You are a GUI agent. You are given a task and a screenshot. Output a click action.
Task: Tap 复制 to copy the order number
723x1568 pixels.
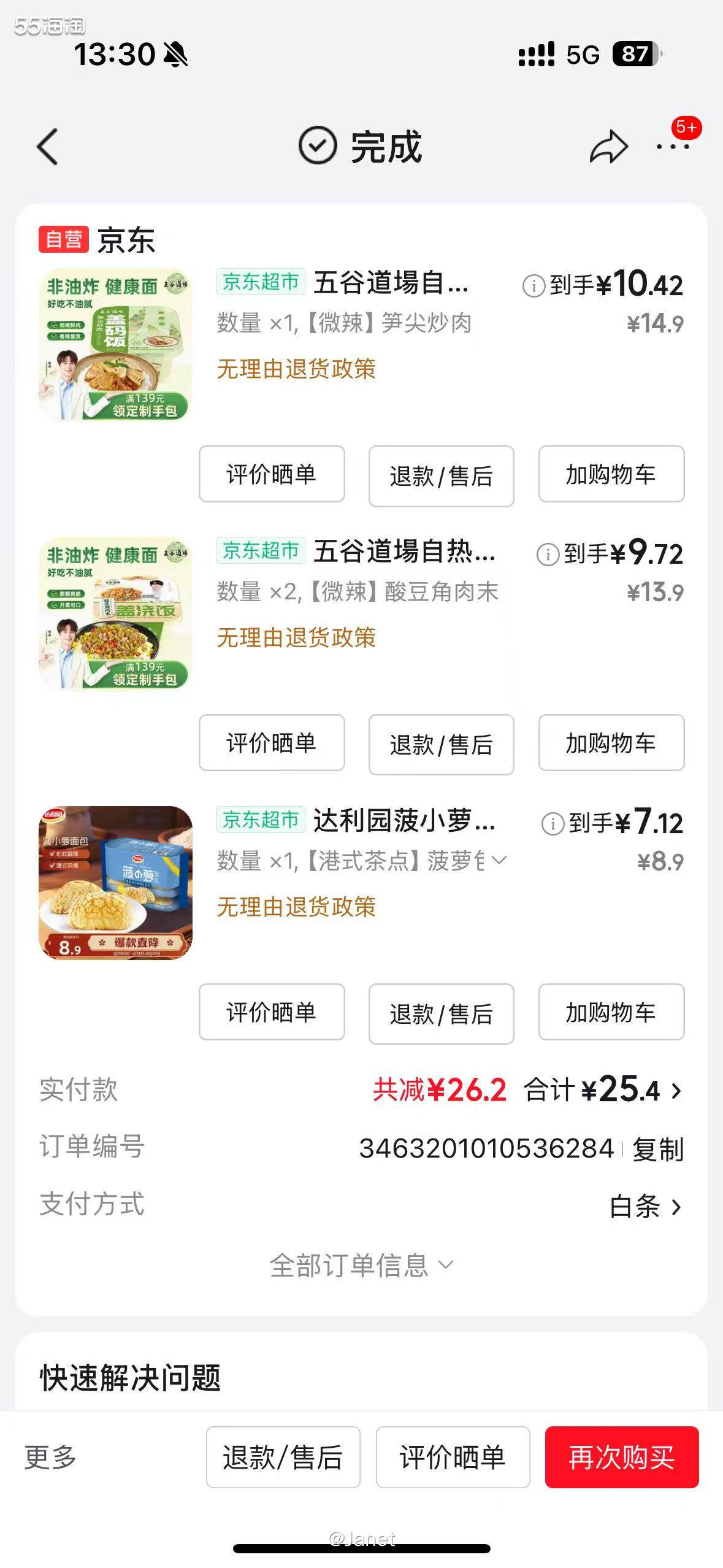pos(660,1148)
